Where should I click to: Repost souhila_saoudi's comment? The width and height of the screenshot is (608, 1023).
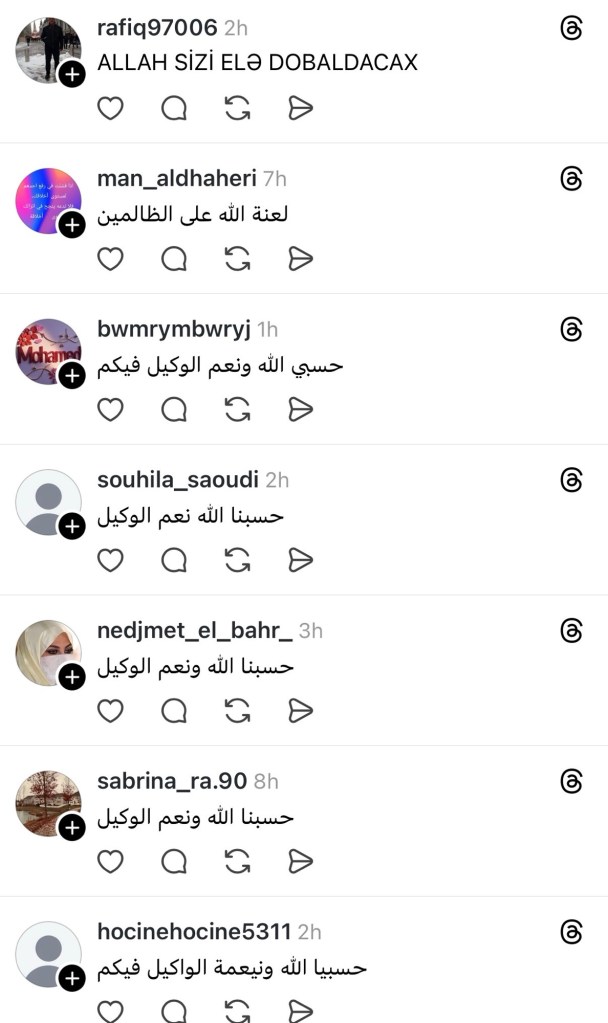pos(238,560)
